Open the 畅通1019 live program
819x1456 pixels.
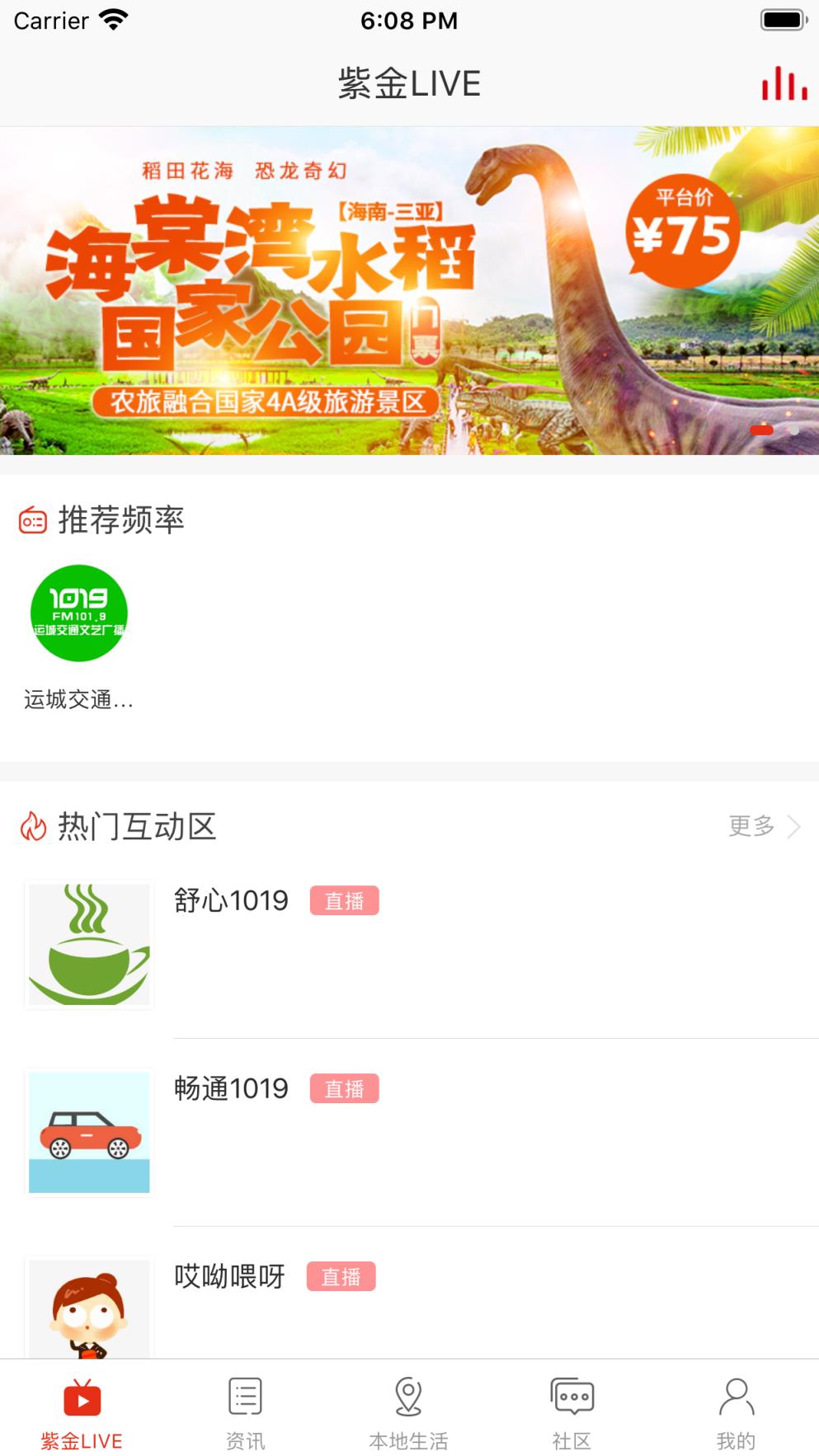[x=231, y=1089]
